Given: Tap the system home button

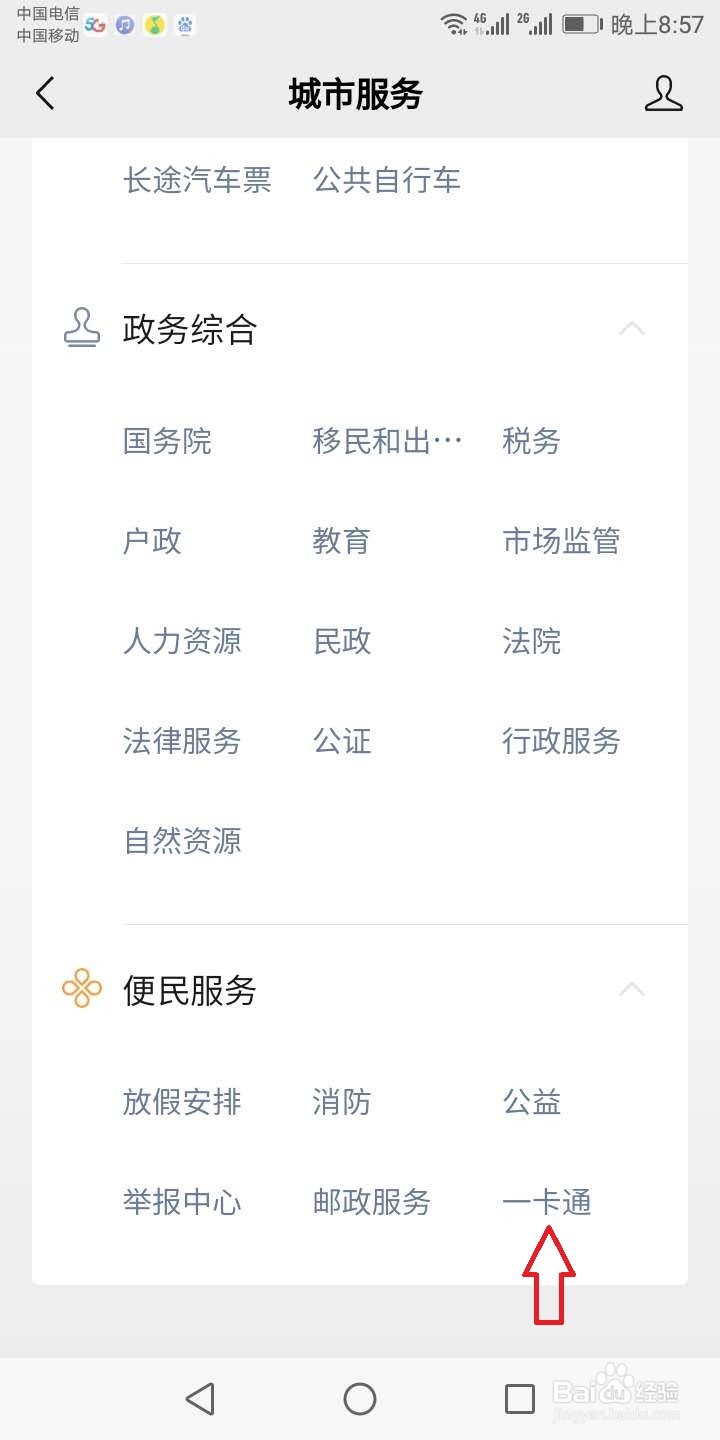Looking at the screenshot, I should (x=360, y=1399).
